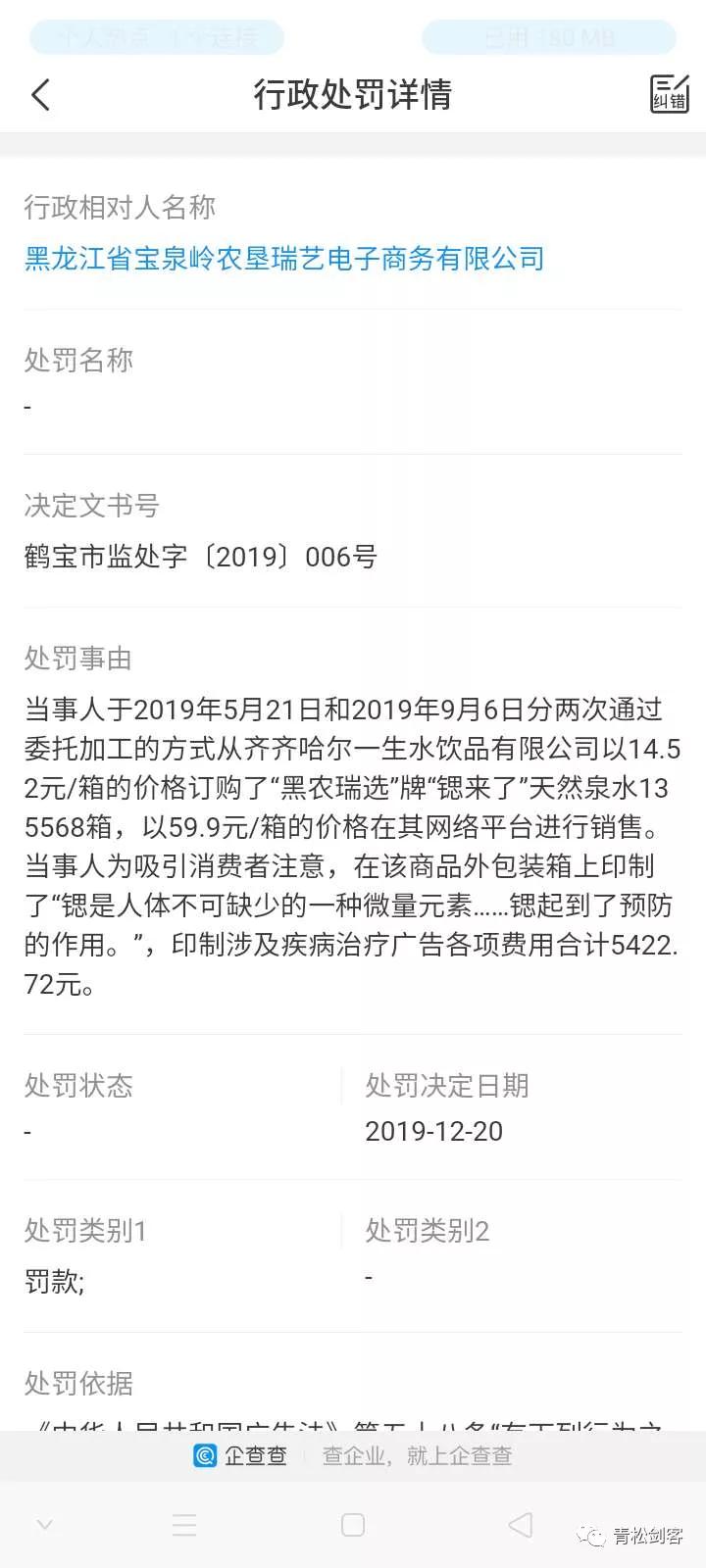
Task: Tap the system back triangle button
Action: pos(521,1524)
